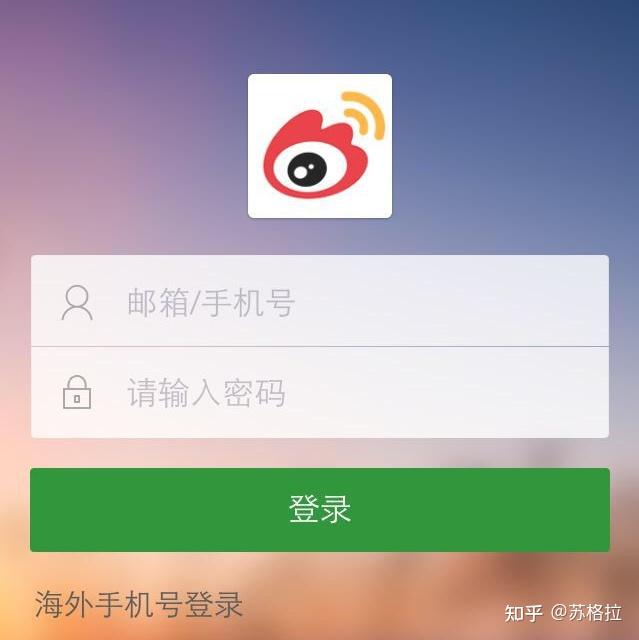
Task: Tap the green 登录 button
Action: [x=319, y=509]
